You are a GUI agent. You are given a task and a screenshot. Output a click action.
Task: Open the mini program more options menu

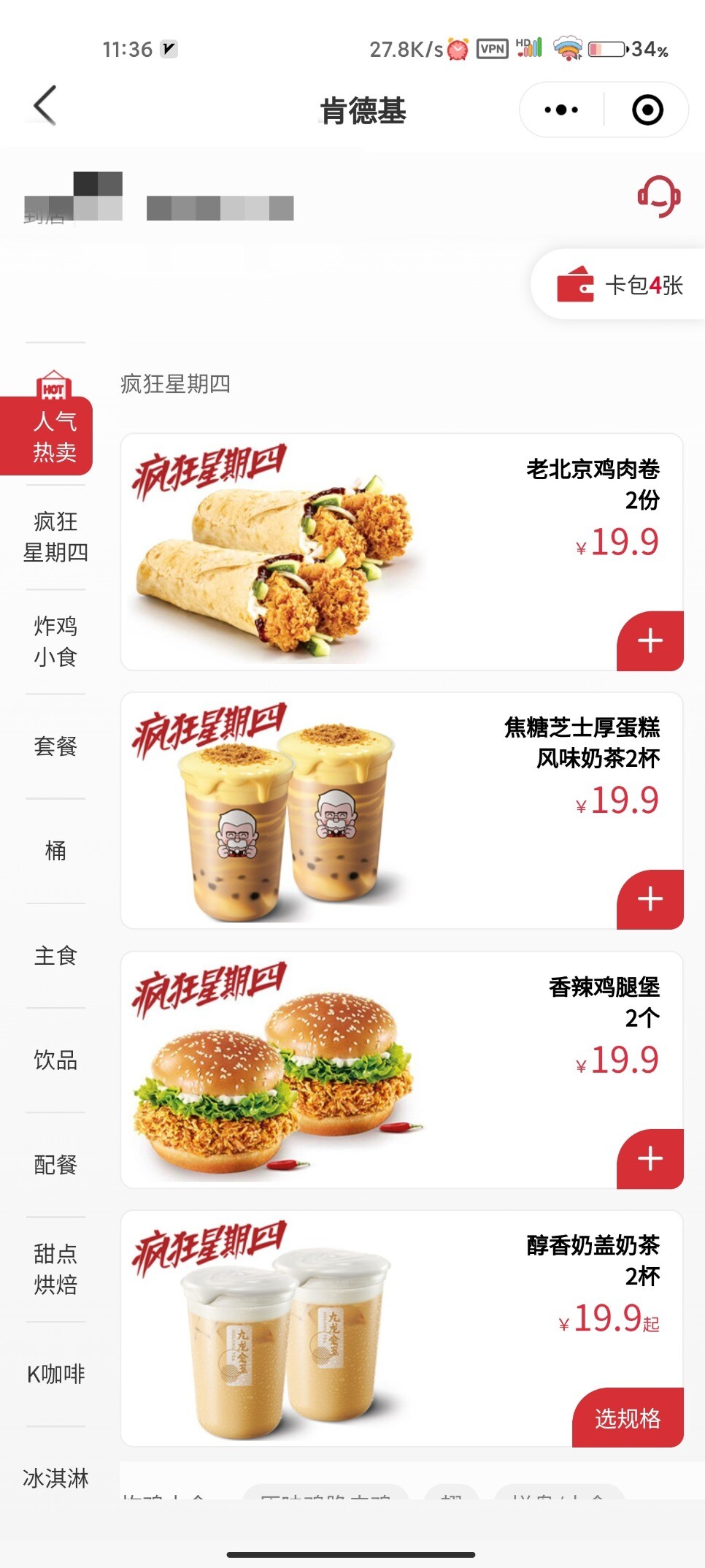coord(561,110)
